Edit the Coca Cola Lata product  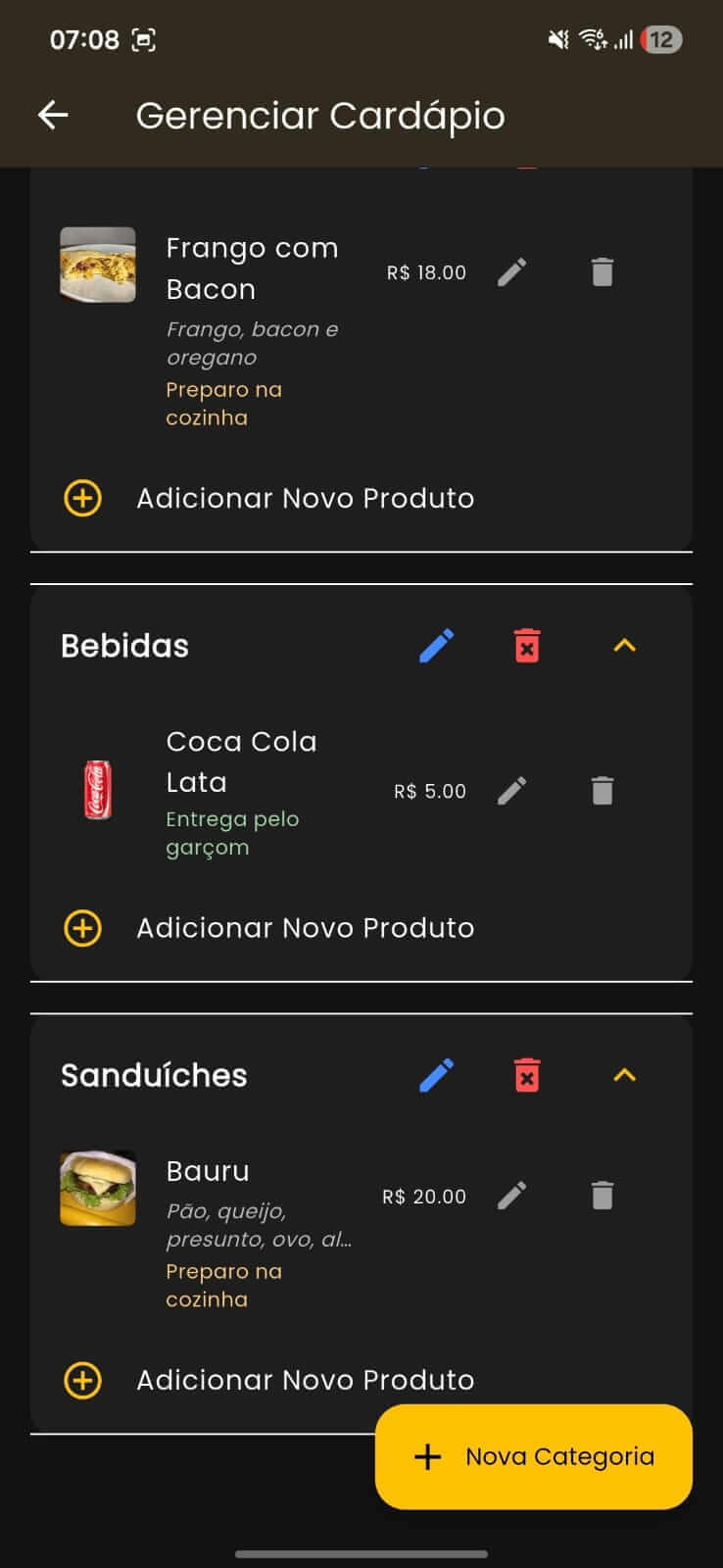(x=511, y=790)
